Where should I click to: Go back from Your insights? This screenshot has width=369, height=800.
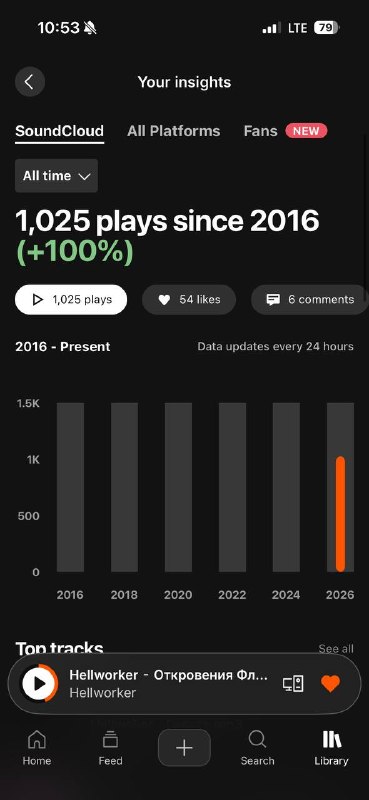point(30,82)
